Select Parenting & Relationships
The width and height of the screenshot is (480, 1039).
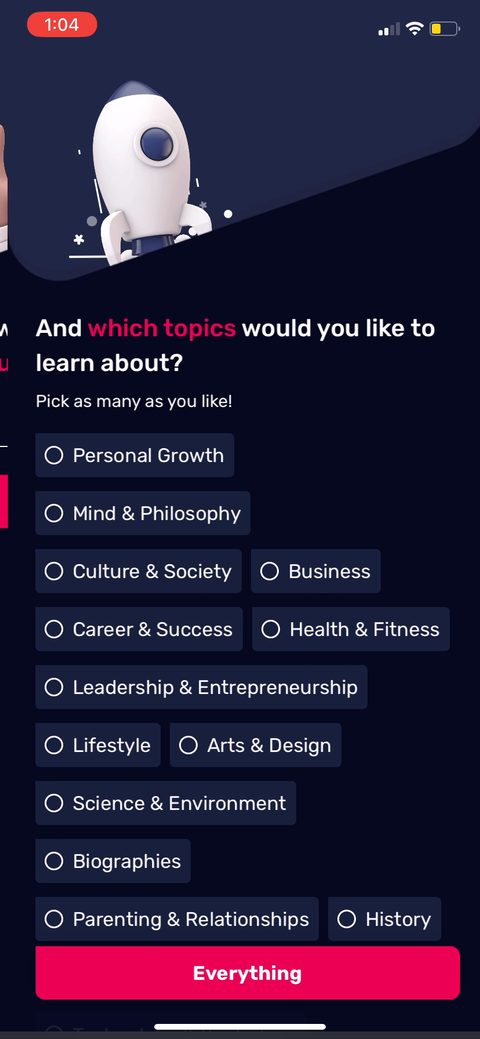pyautogui.click(x=177, y=919)
